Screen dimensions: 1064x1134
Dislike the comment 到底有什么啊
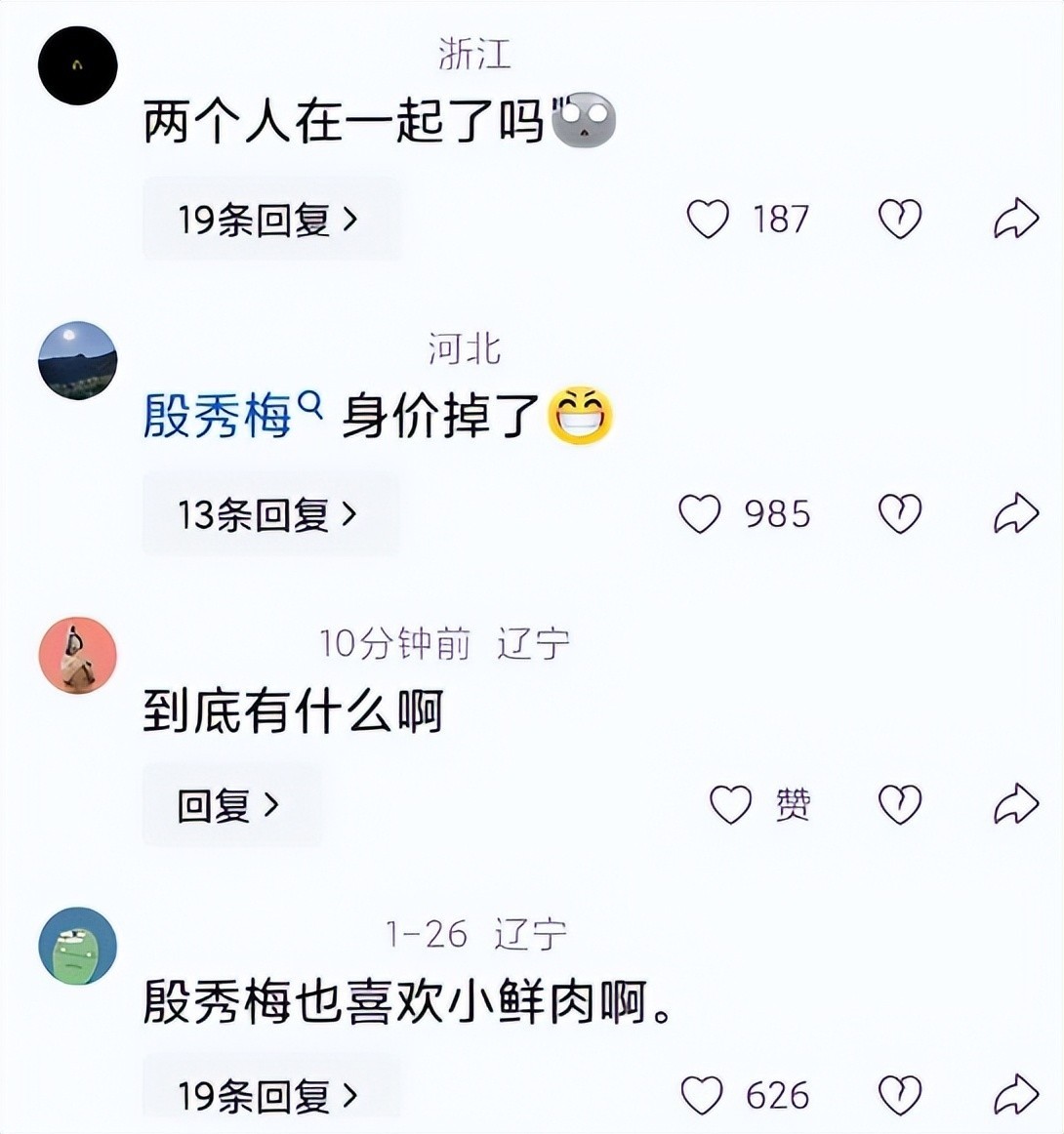coord(900,804)
